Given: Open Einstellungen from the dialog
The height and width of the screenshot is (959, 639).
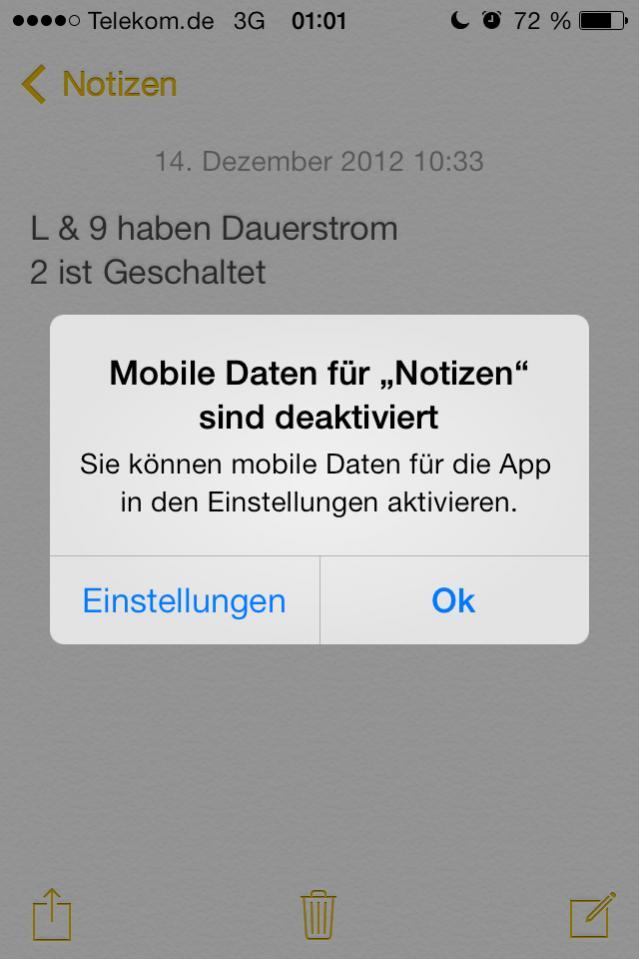Looking at the screenshot, I should 184,601.
